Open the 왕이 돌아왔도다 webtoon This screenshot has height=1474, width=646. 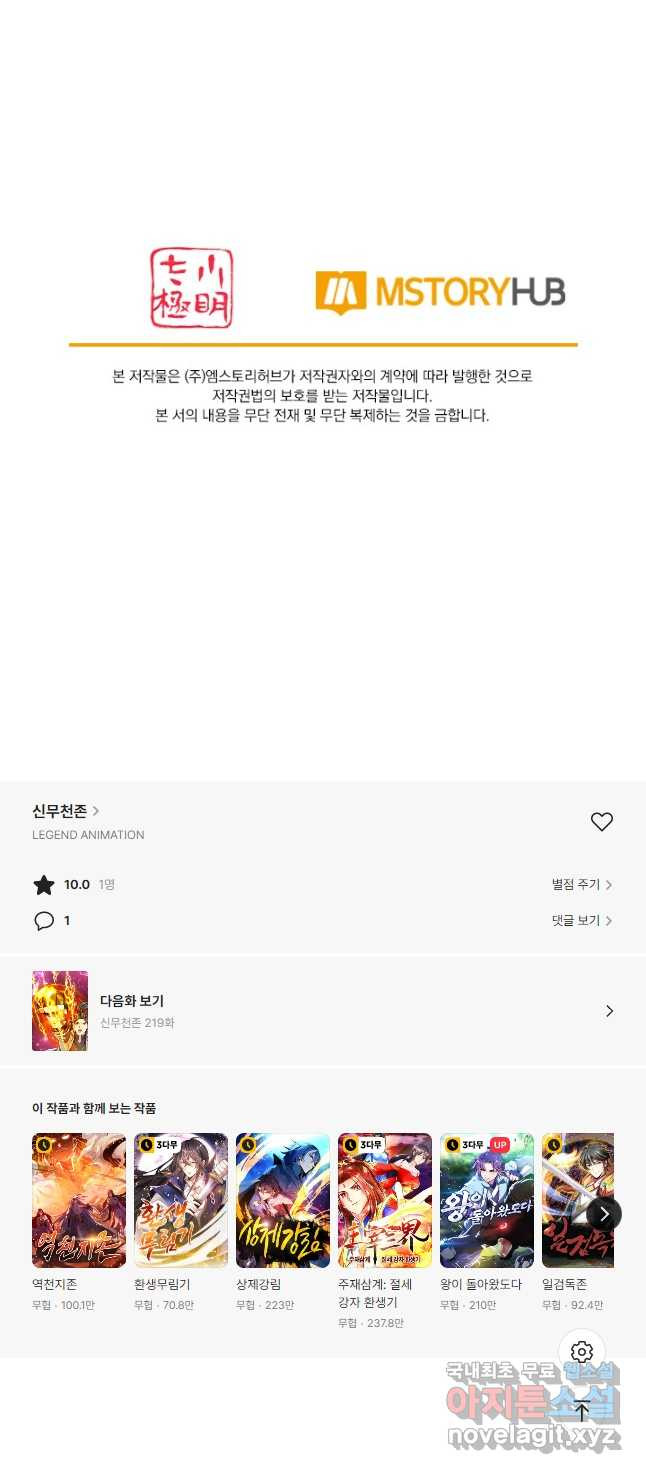click(487, 1200)
